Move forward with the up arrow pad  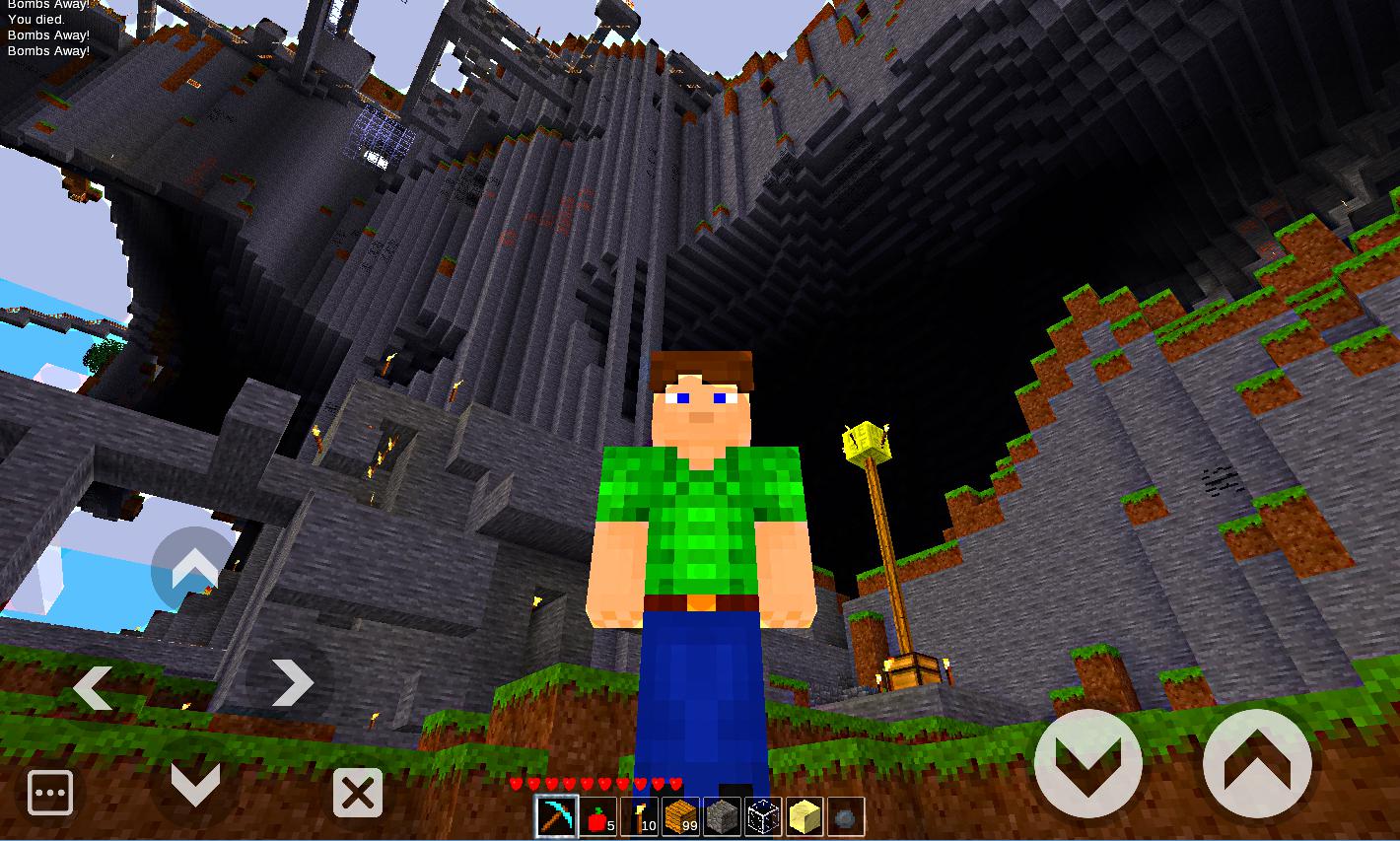point(194,569)
